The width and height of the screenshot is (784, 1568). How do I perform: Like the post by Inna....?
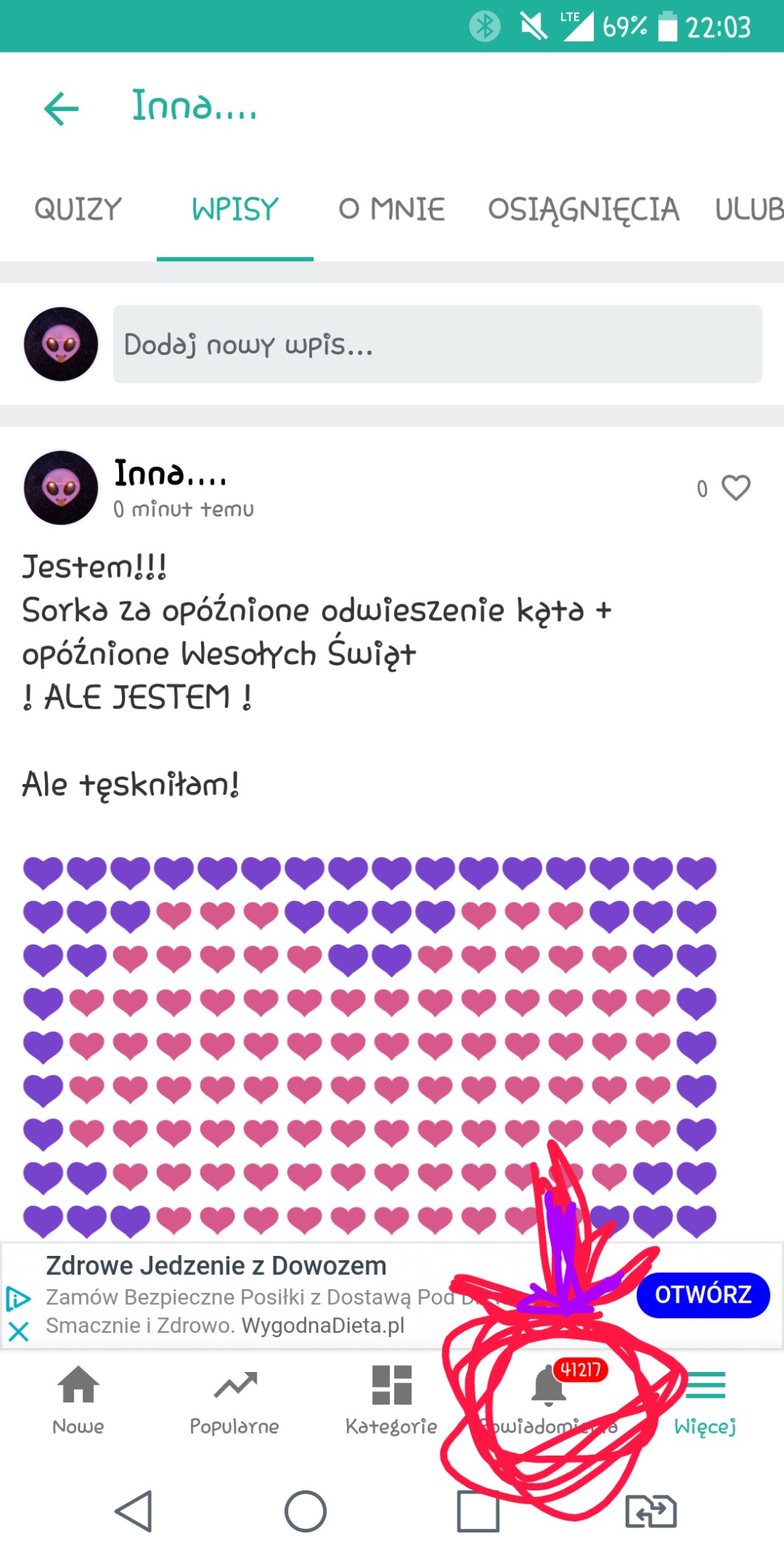click(735, 488)
